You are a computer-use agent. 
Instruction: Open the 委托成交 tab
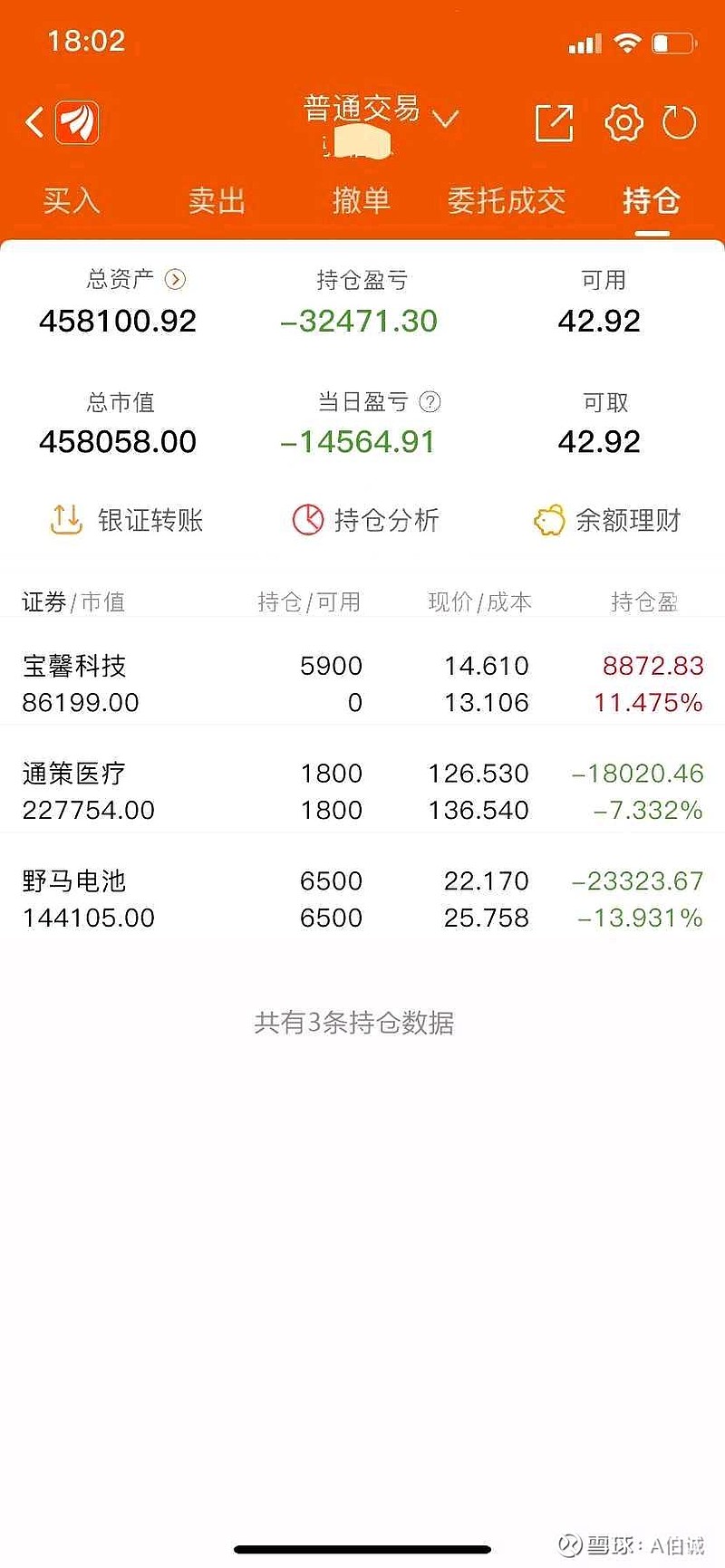tap(507, 200)
